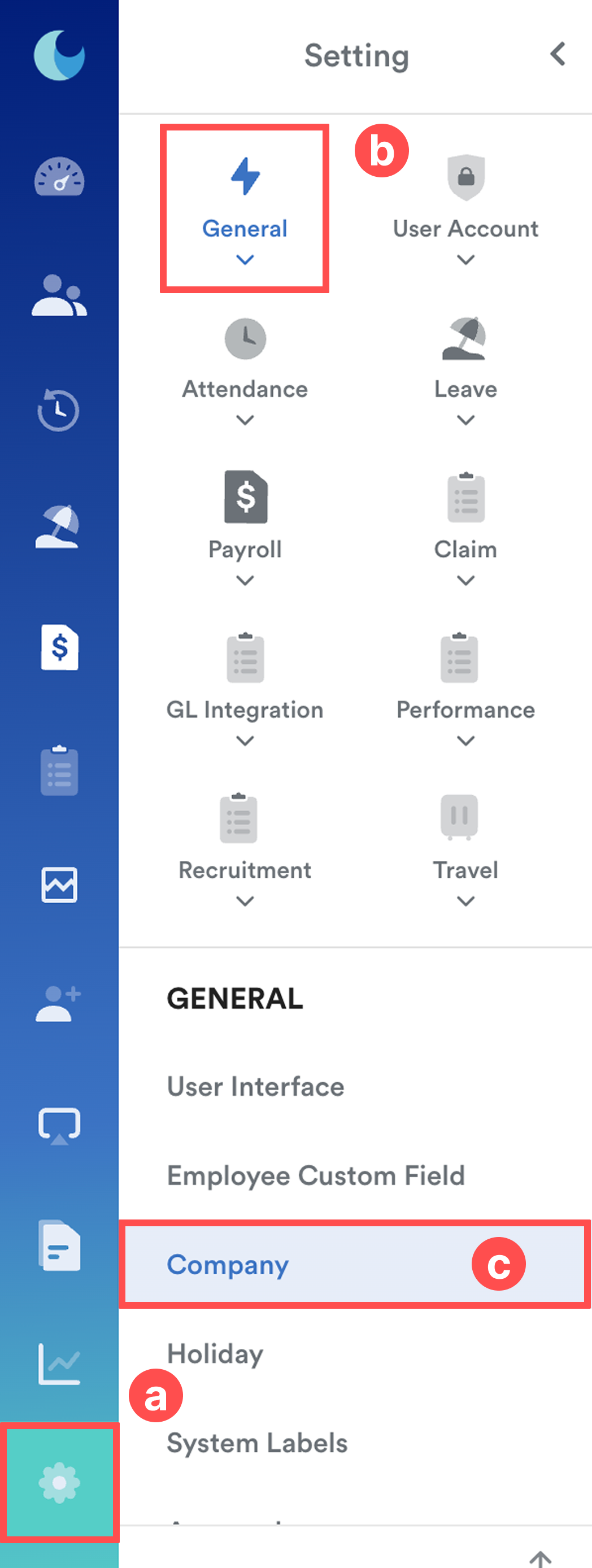Expand the Performance settings category

[465, 689]
